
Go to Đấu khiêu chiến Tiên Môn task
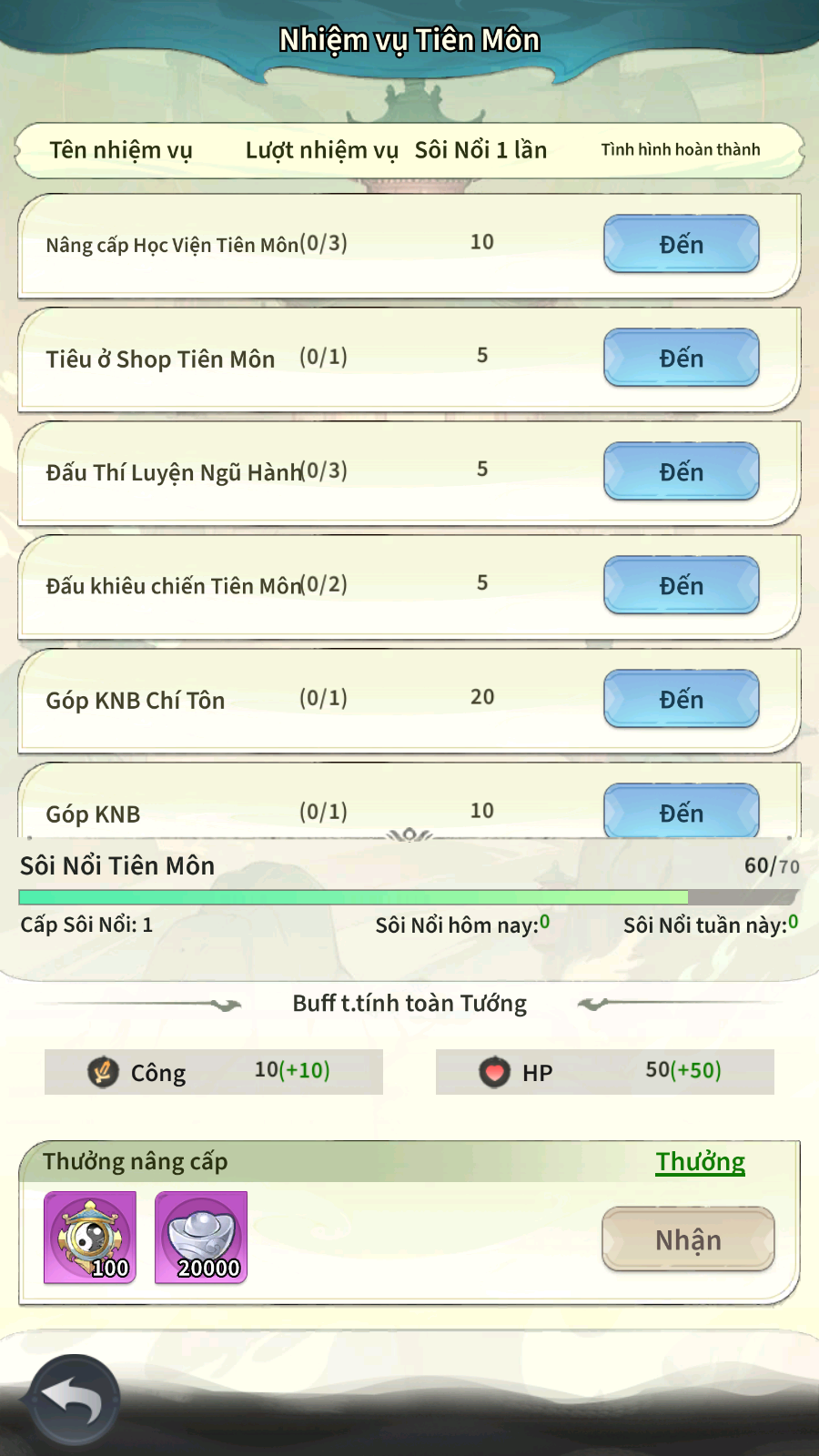[x=681, y=585]
